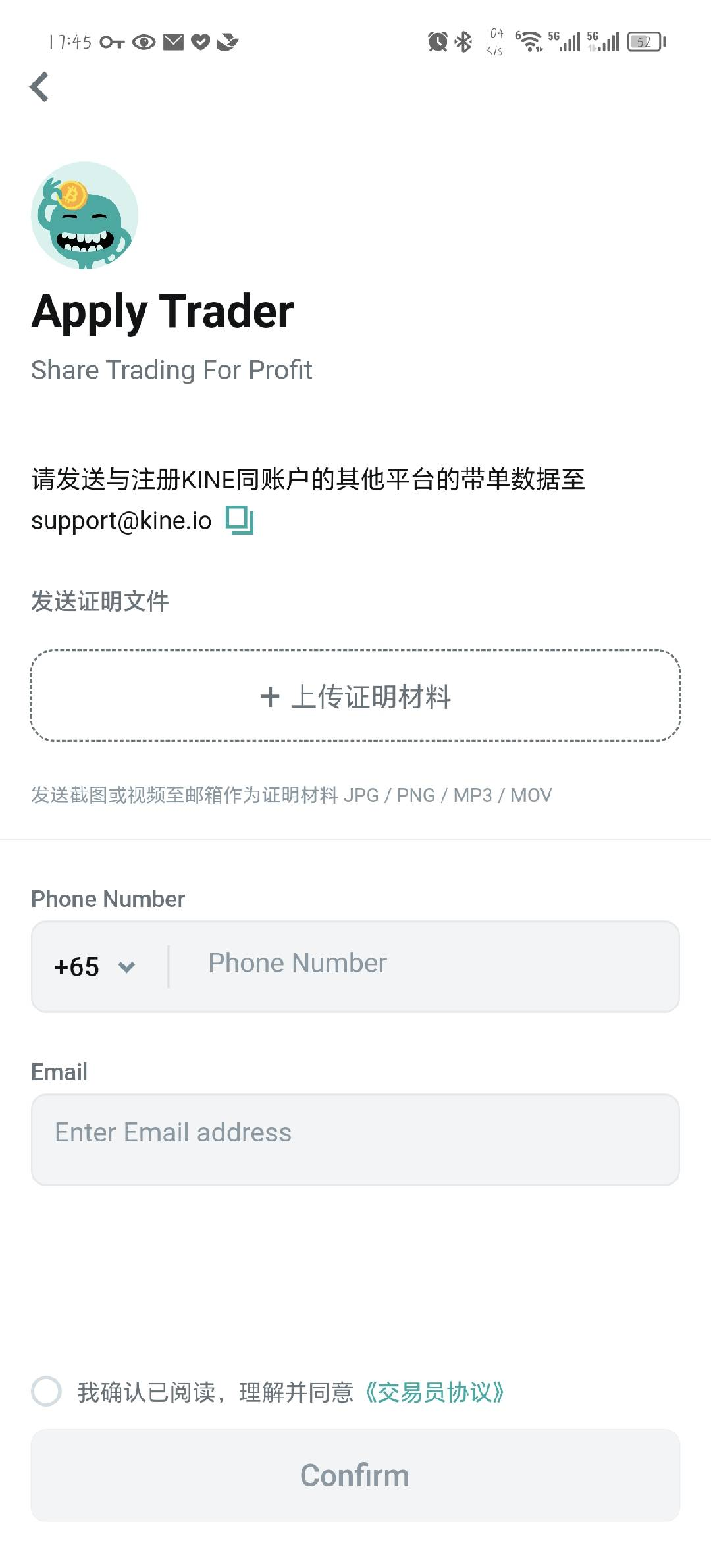The width and height of the screenshot is (711, 1568).
Task: Tap the Enter Email address field
Action: [x=355, y=1139]
